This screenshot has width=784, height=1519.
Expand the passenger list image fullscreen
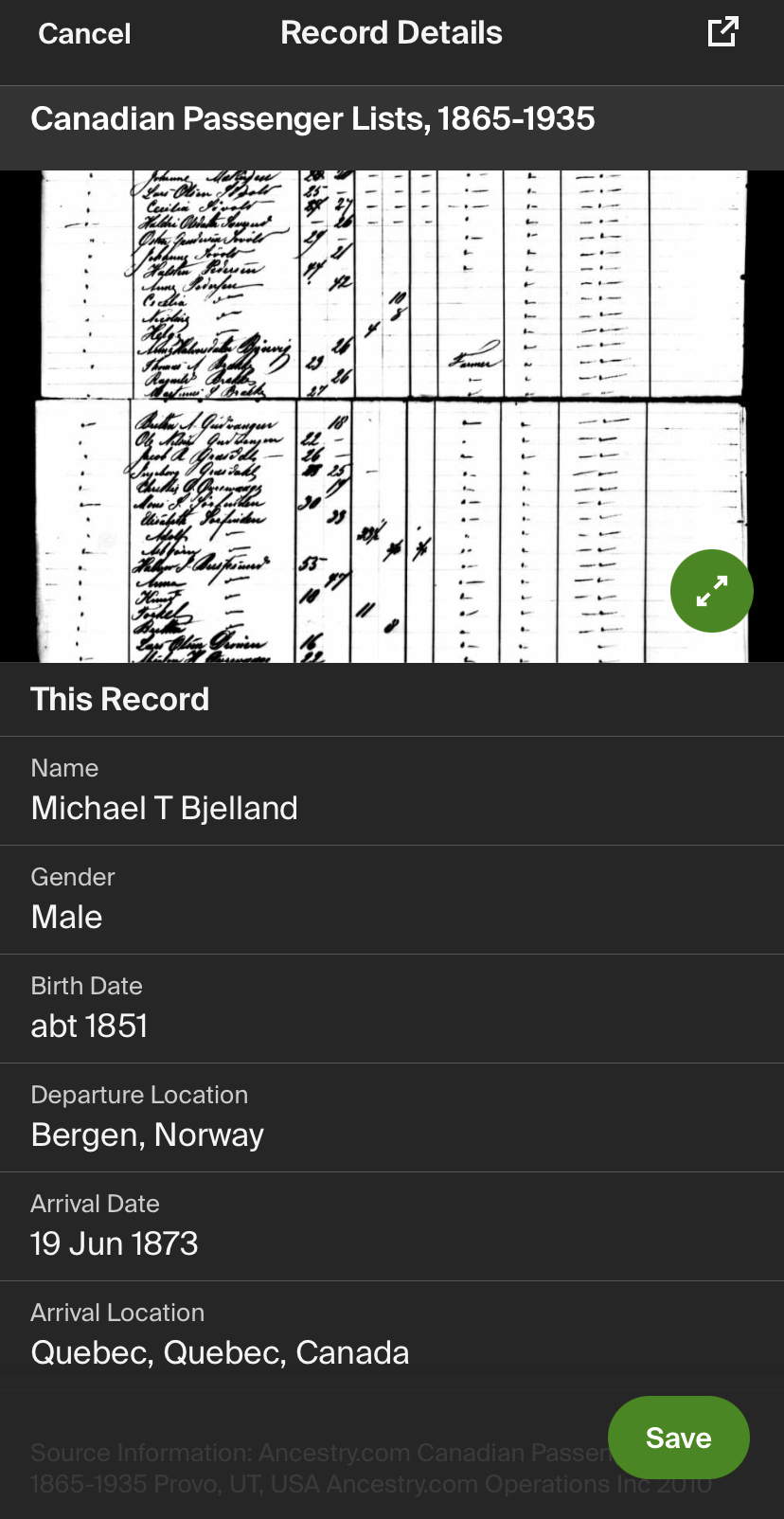coord(711,591)
